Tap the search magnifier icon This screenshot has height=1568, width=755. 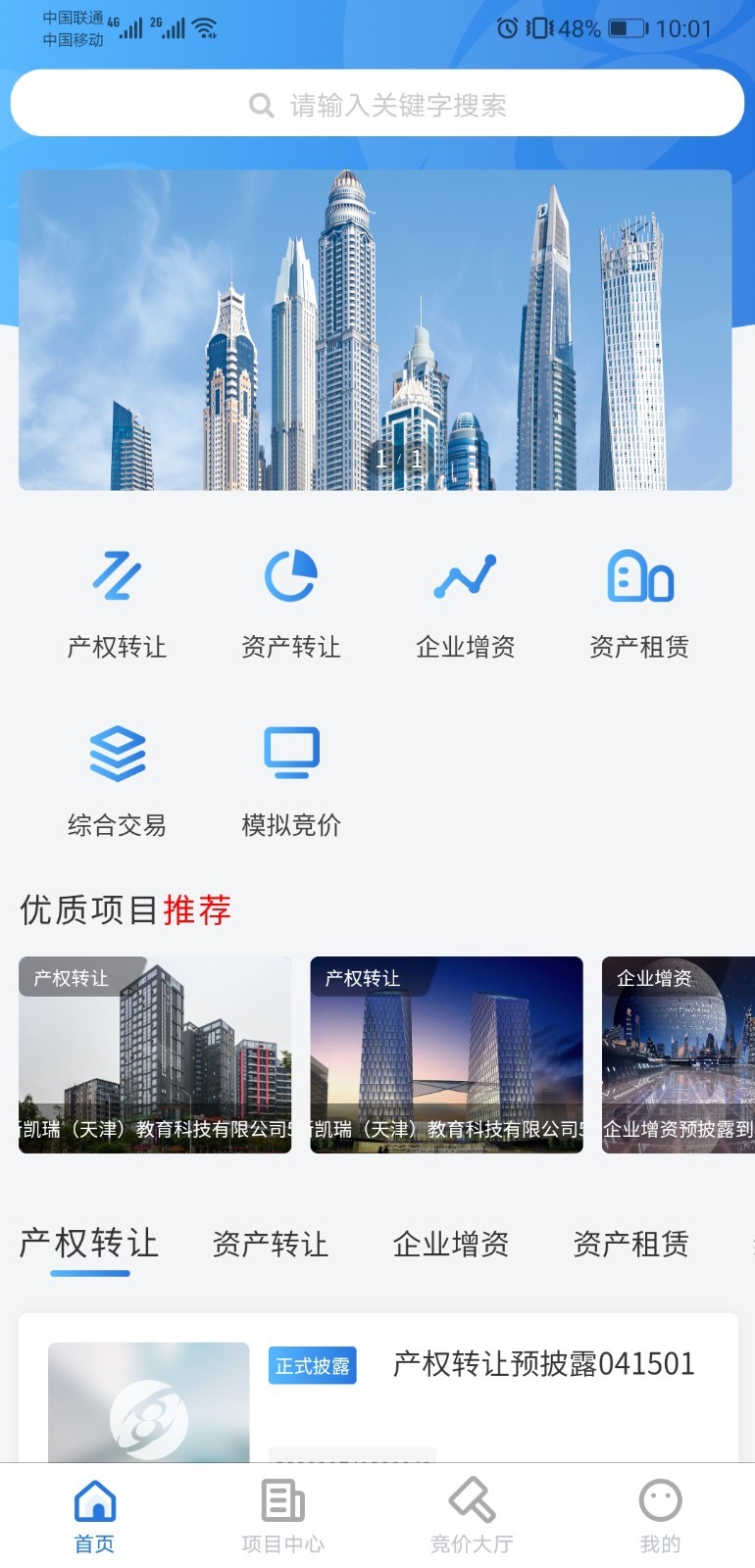(x=262, y=104)
